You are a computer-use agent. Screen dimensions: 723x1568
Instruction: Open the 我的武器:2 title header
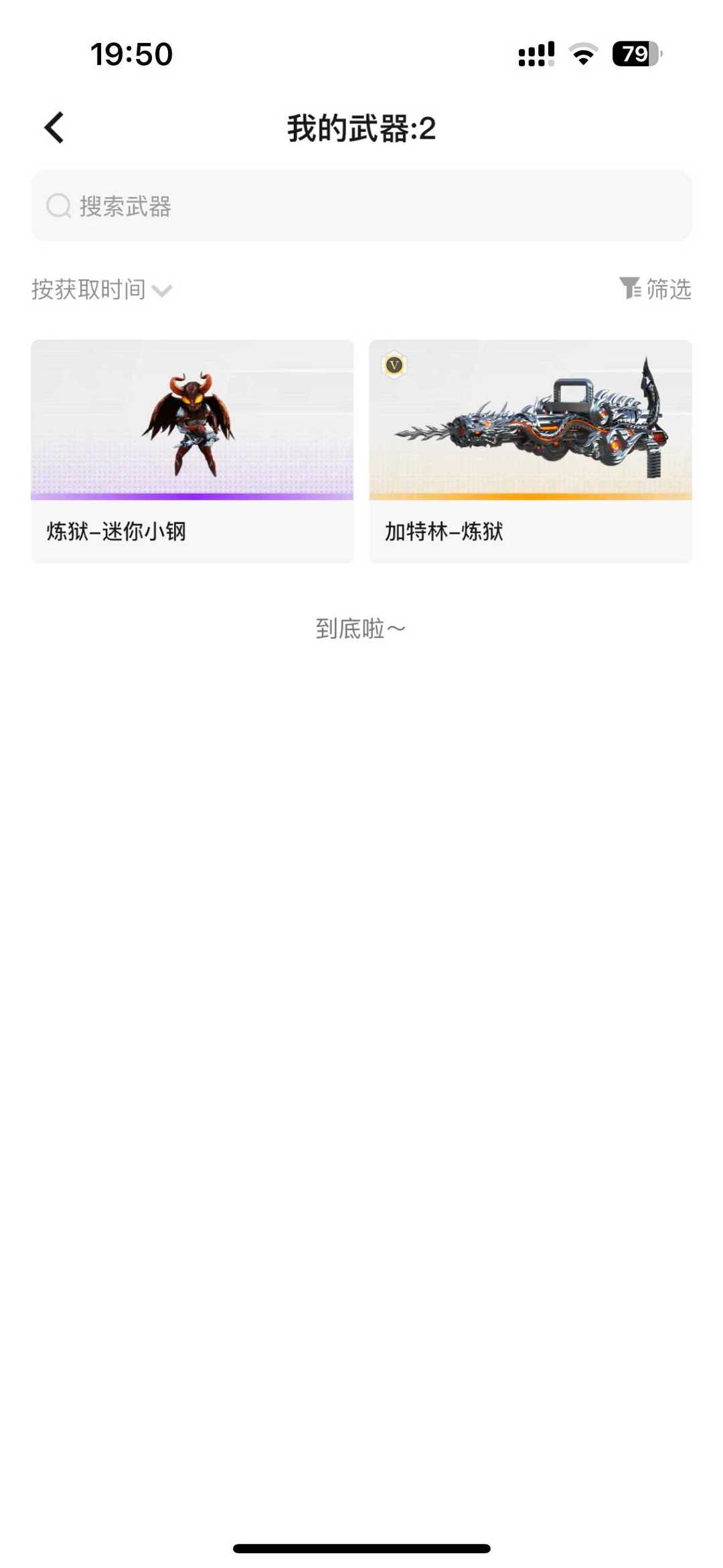361,128
